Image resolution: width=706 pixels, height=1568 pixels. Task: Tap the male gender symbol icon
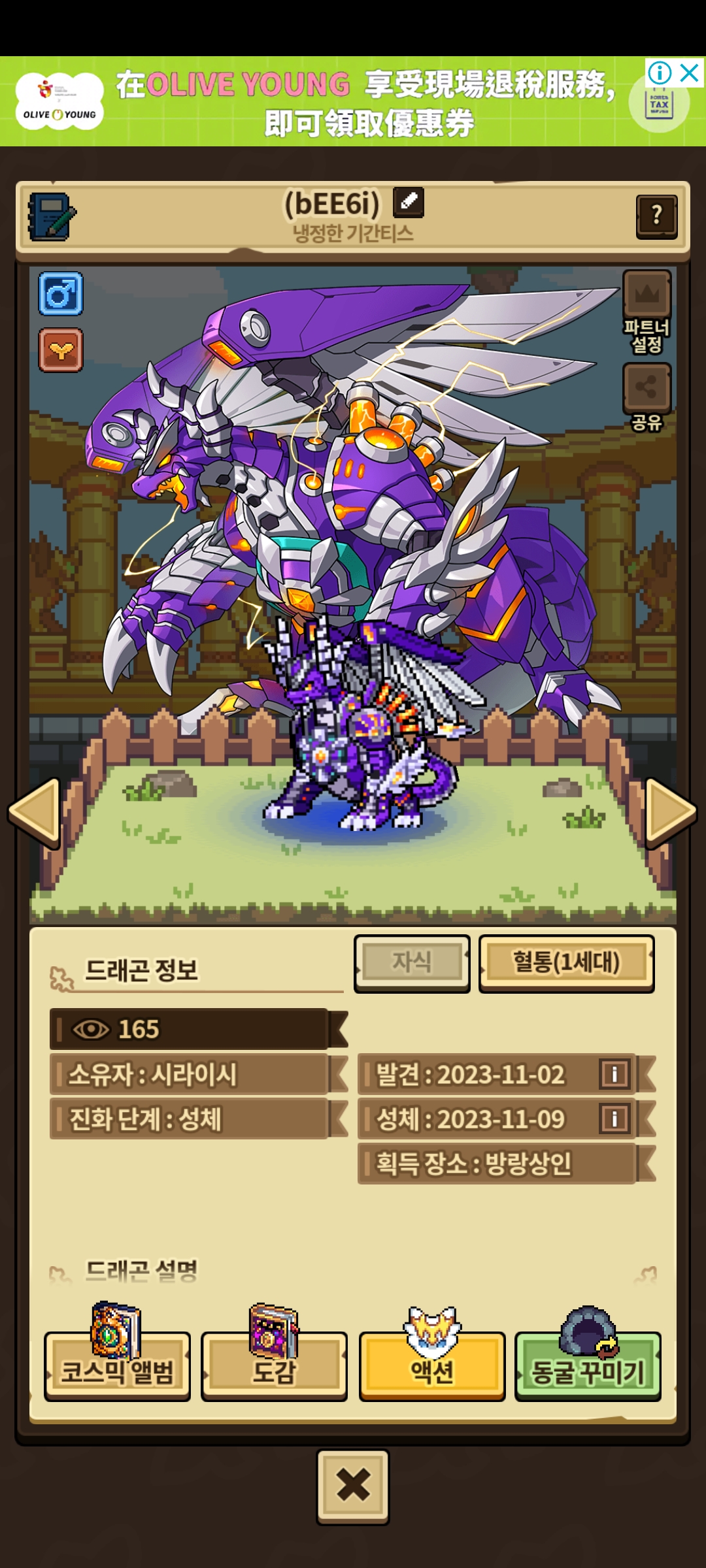pos(61,294)
